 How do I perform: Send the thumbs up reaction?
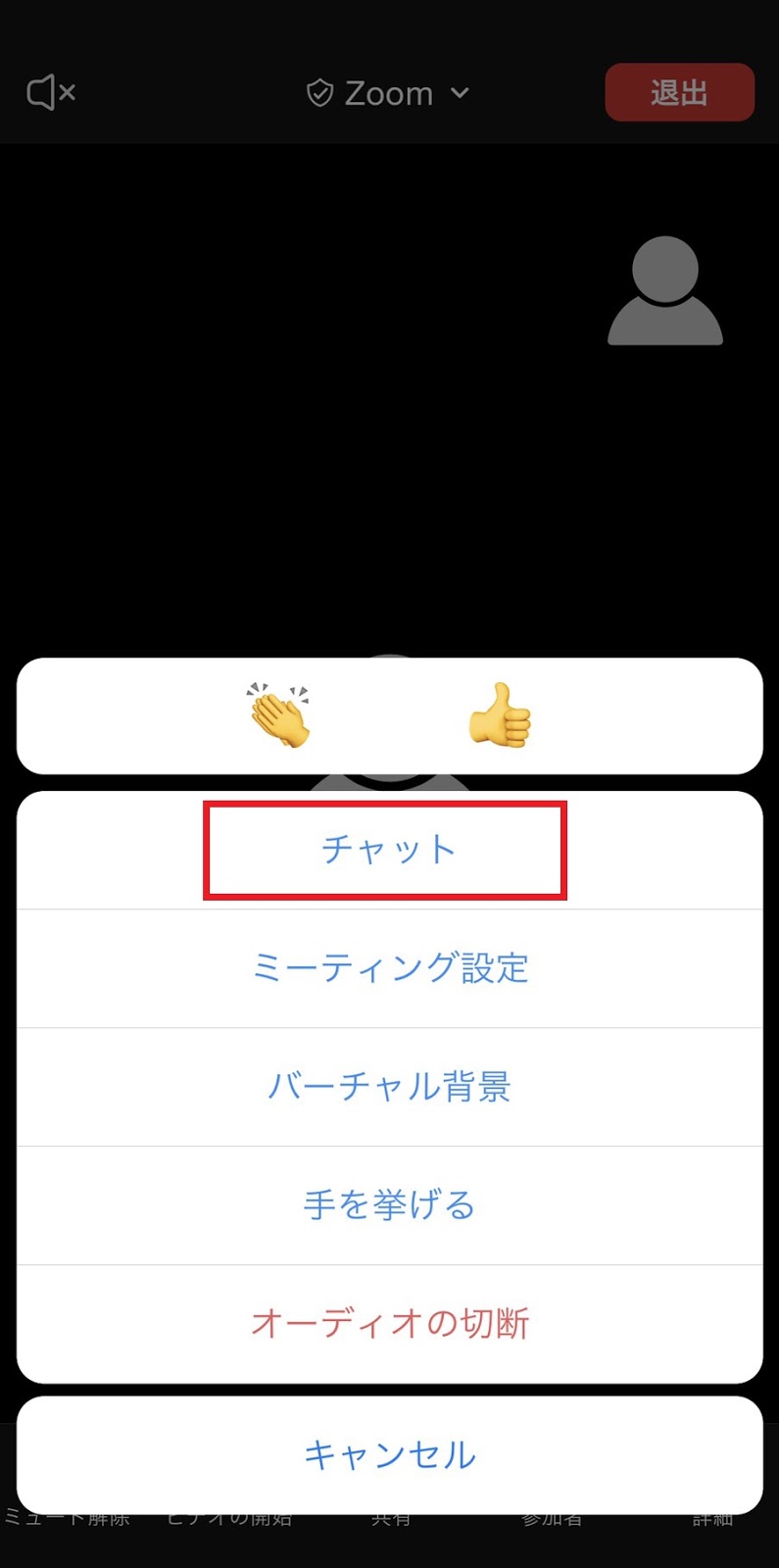tap(500, 715)
